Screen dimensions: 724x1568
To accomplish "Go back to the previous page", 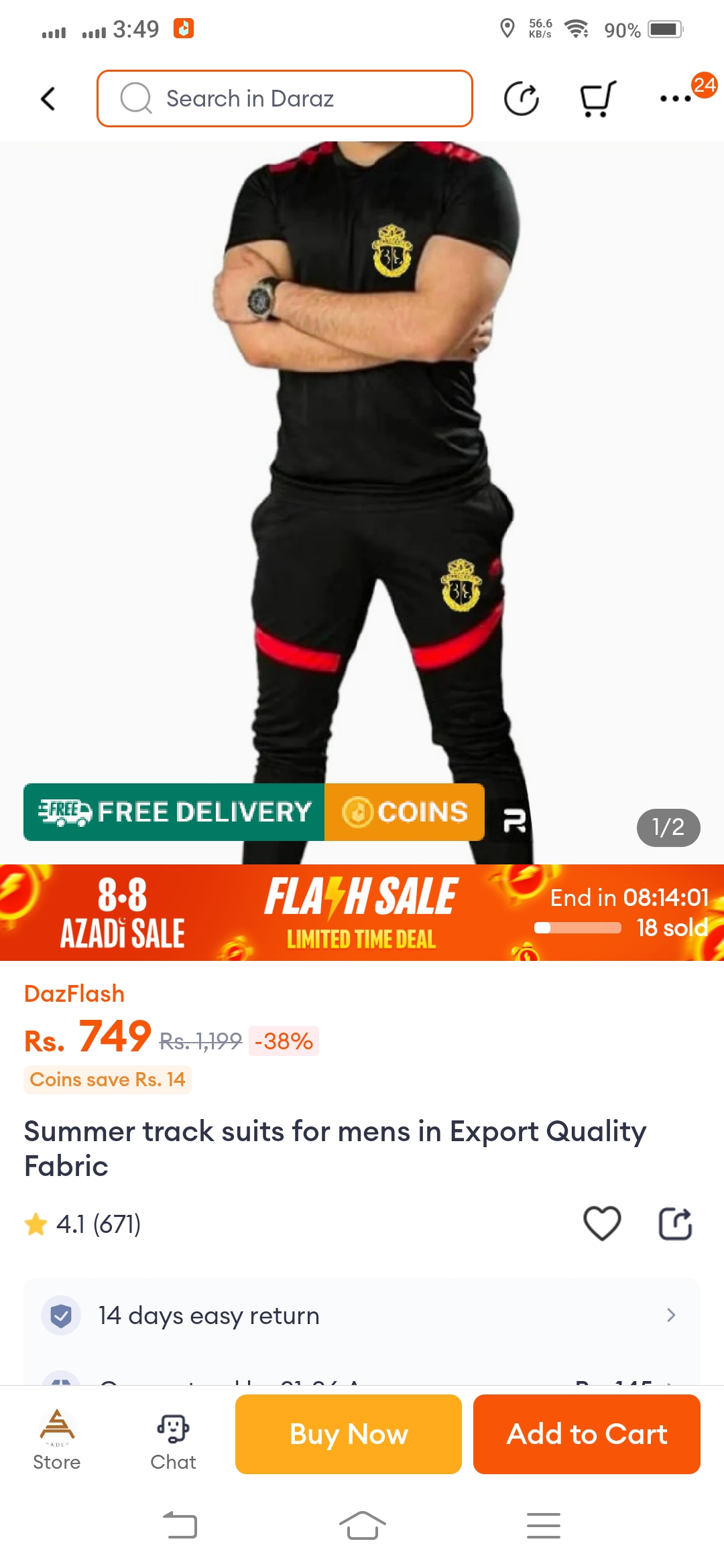I will (48, 99).
